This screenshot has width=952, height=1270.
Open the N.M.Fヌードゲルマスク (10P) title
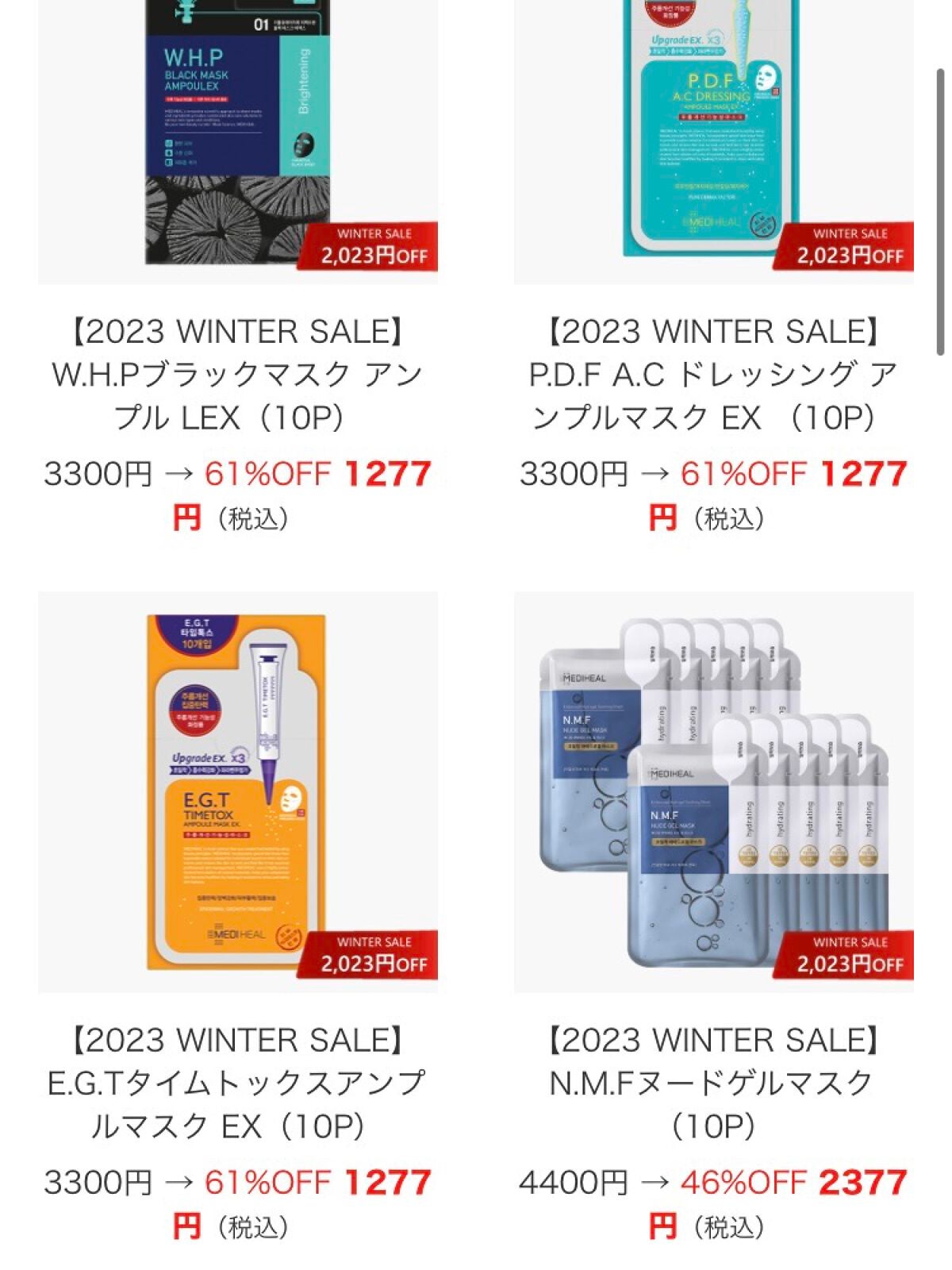click(713, 1083)
